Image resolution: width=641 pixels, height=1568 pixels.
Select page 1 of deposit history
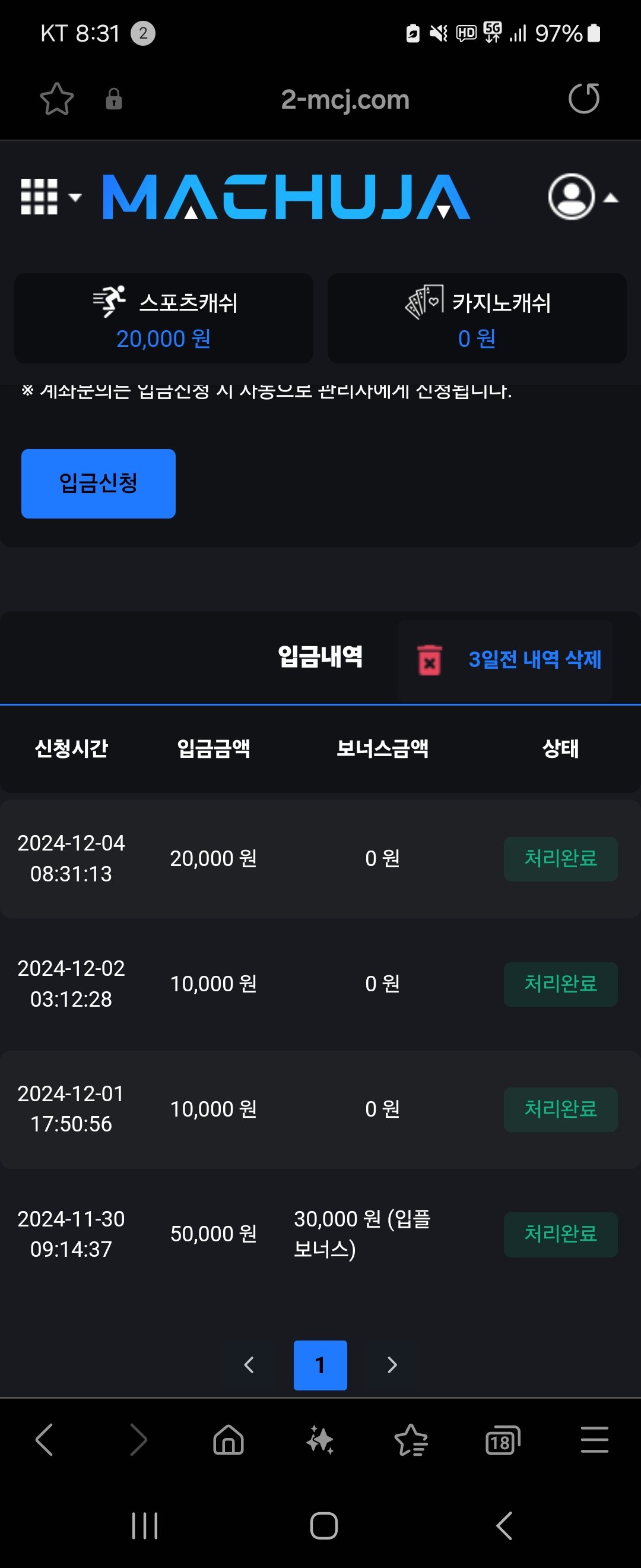coord(320,1365)
